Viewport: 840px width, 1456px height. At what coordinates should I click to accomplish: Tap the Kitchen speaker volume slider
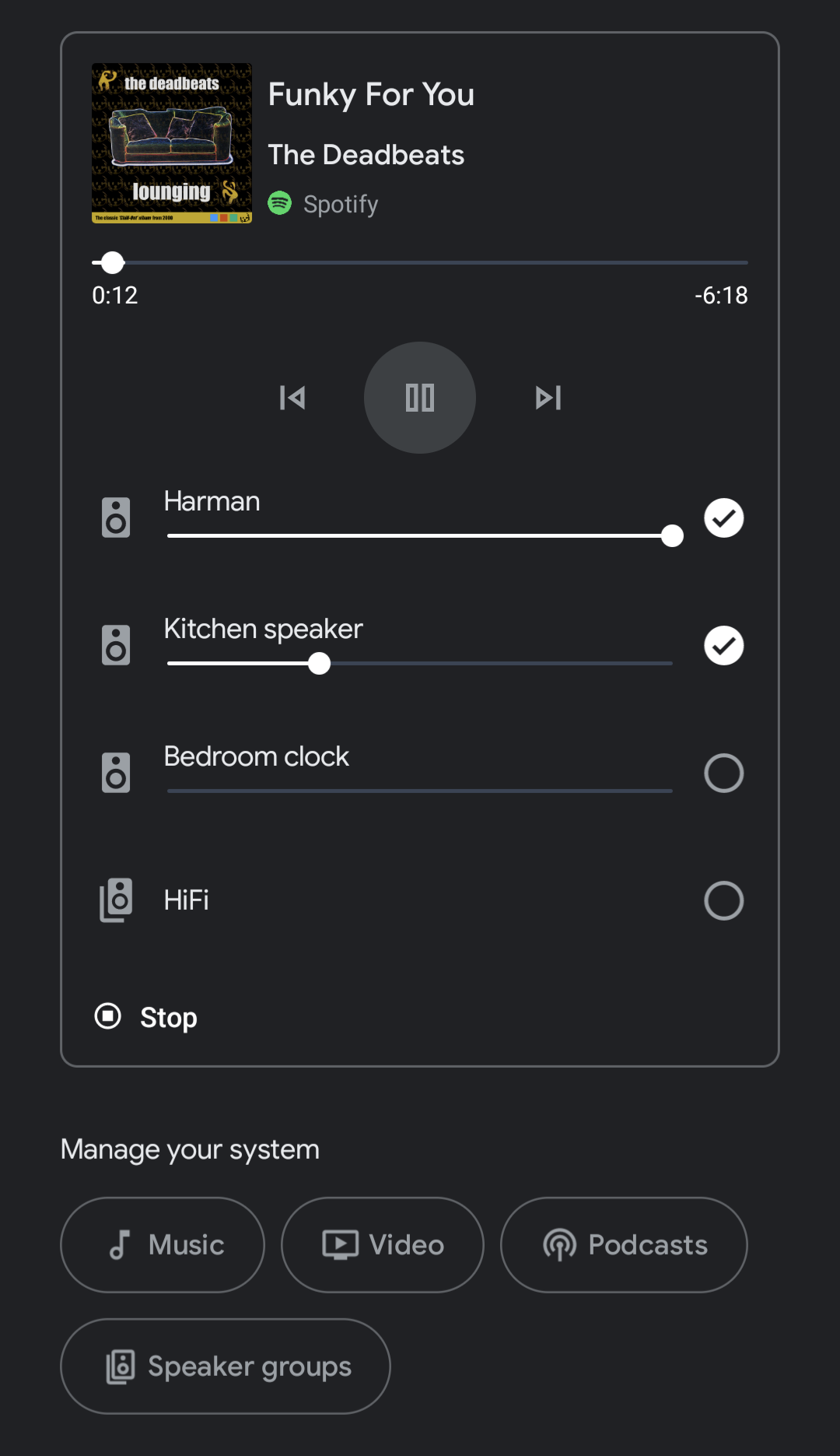(420, 664)
